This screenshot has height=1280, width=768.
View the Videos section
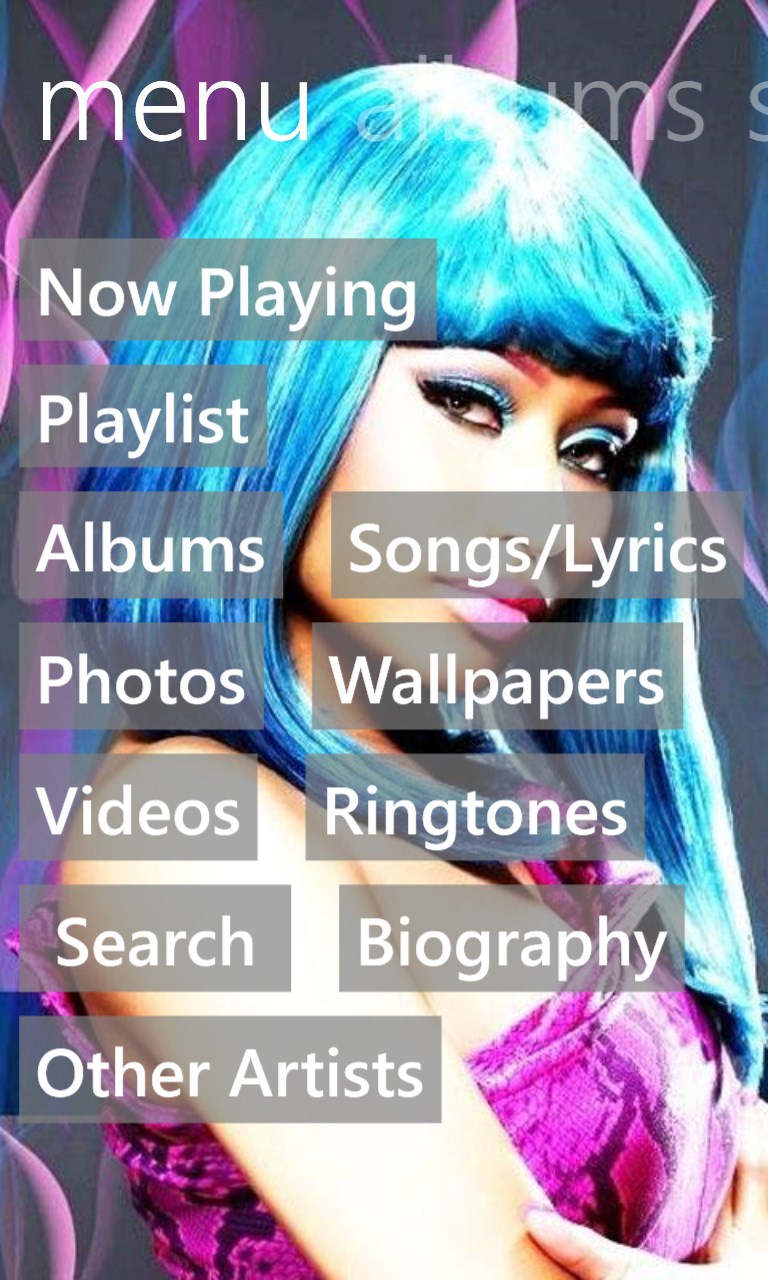[138, 808]
